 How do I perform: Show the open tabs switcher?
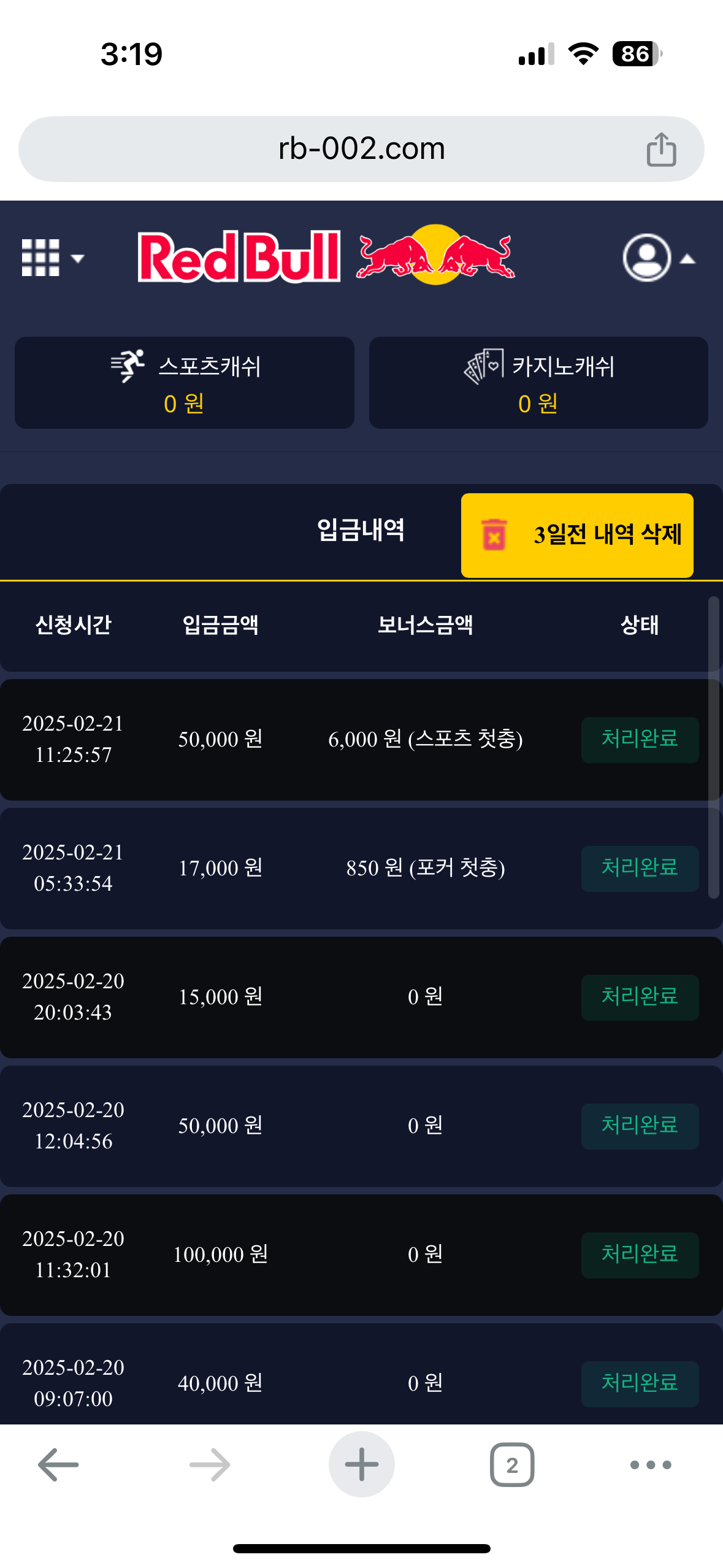coord(511,1464)
